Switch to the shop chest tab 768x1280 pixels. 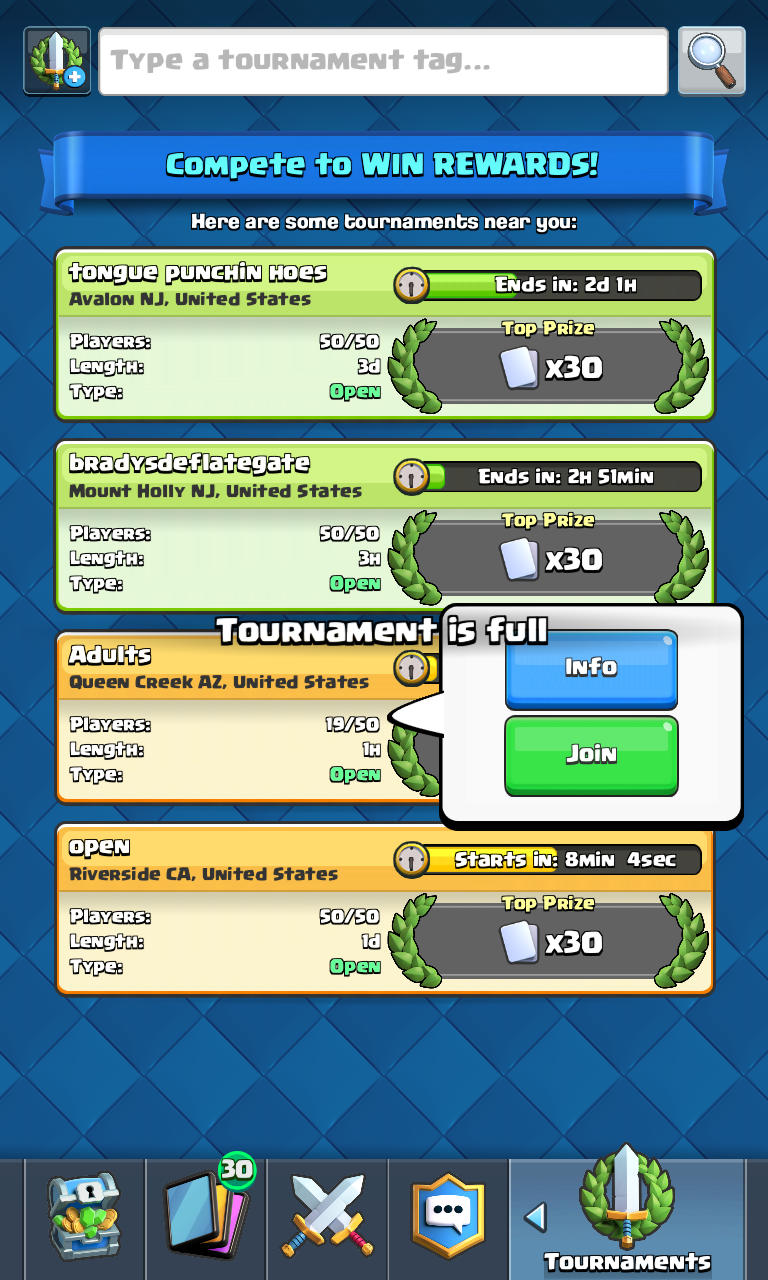tap(84, 1216)
